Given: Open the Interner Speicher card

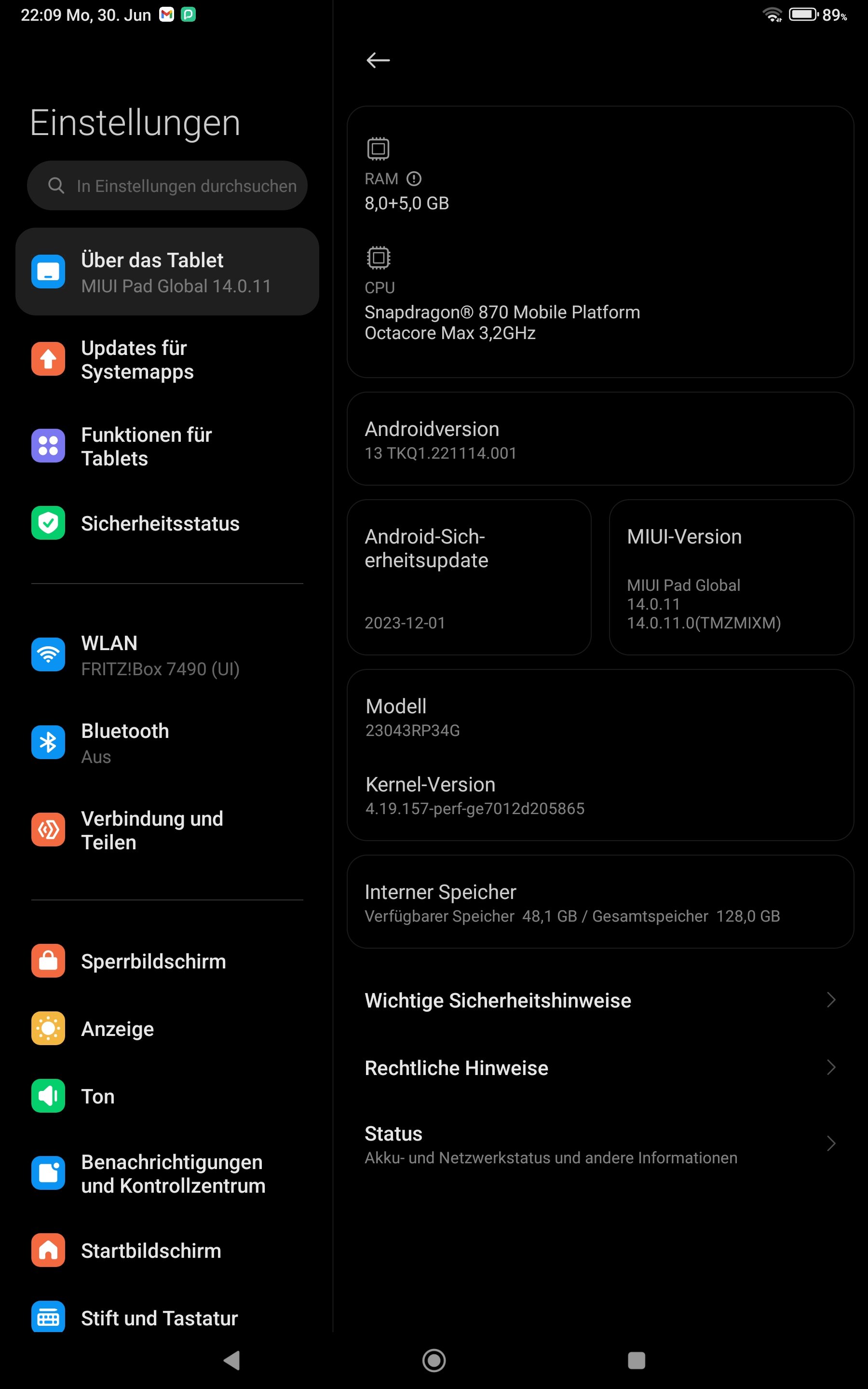Looking at the screenshot, I should coord(600,902).
